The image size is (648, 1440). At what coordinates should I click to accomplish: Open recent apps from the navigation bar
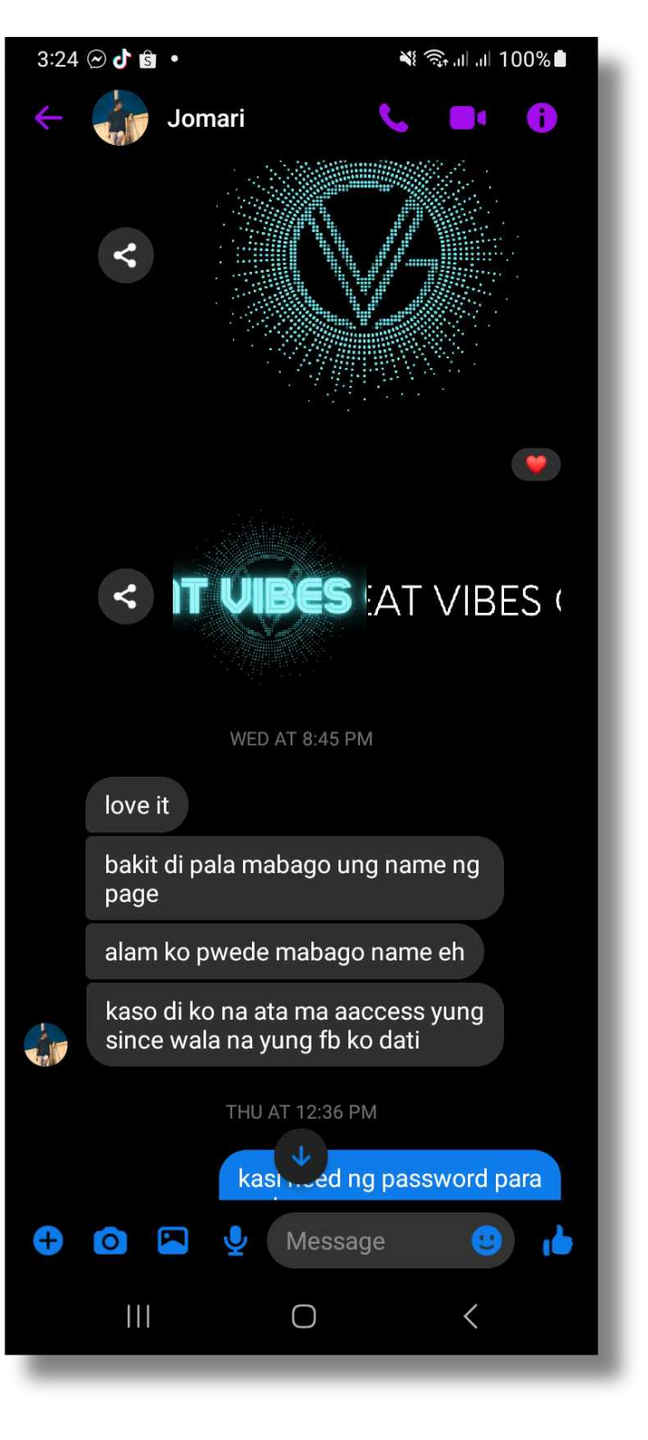138,1316
